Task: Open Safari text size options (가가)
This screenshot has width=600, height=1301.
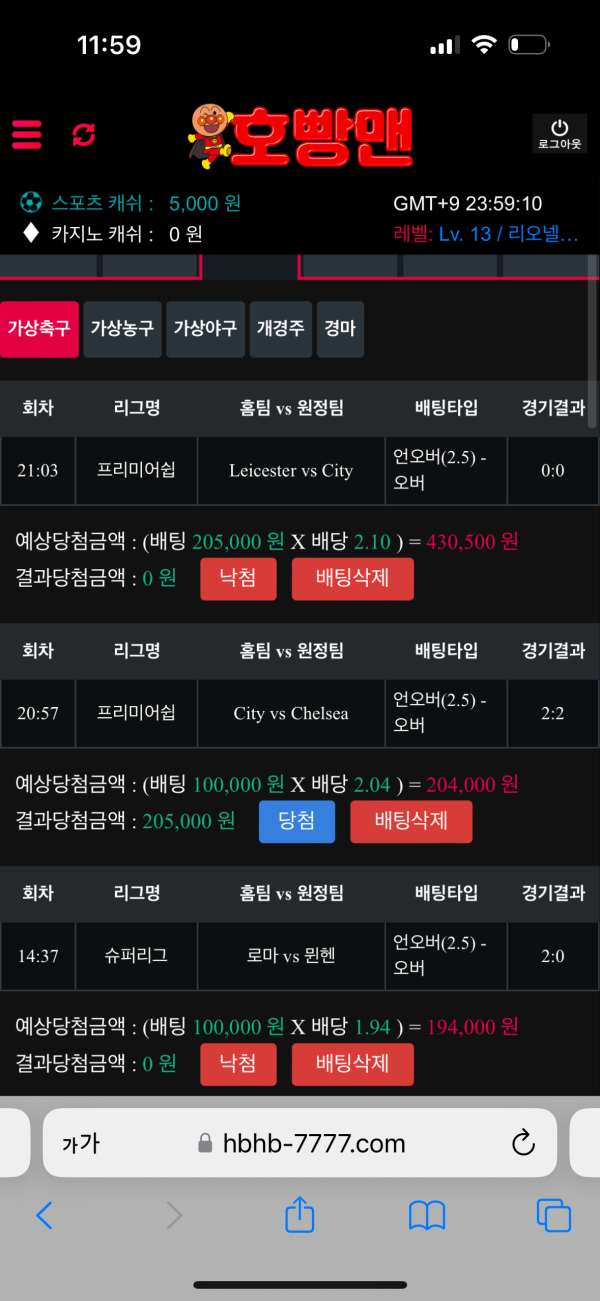Action: click(81, 1143)
